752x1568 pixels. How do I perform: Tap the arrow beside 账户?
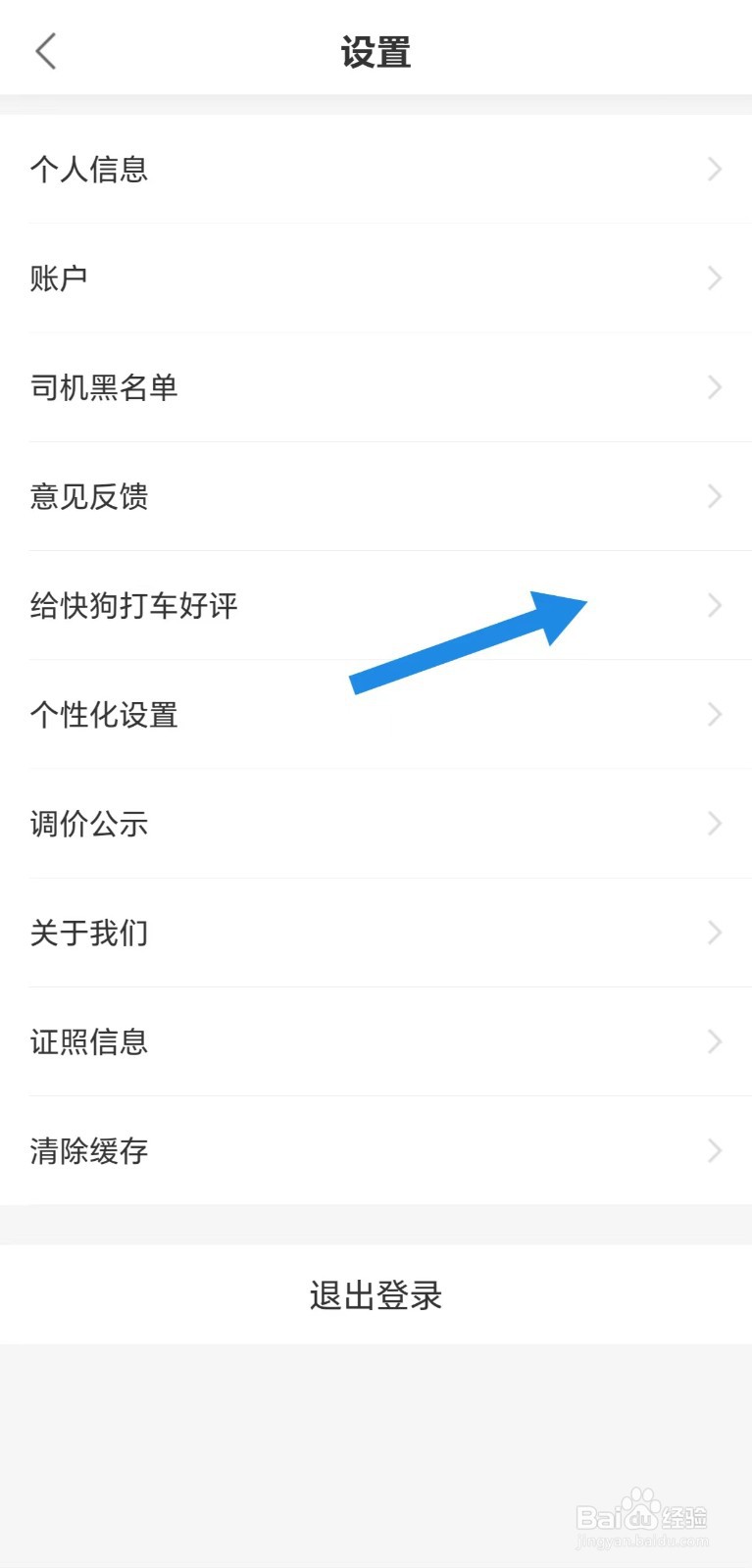(x=715, y=278)
